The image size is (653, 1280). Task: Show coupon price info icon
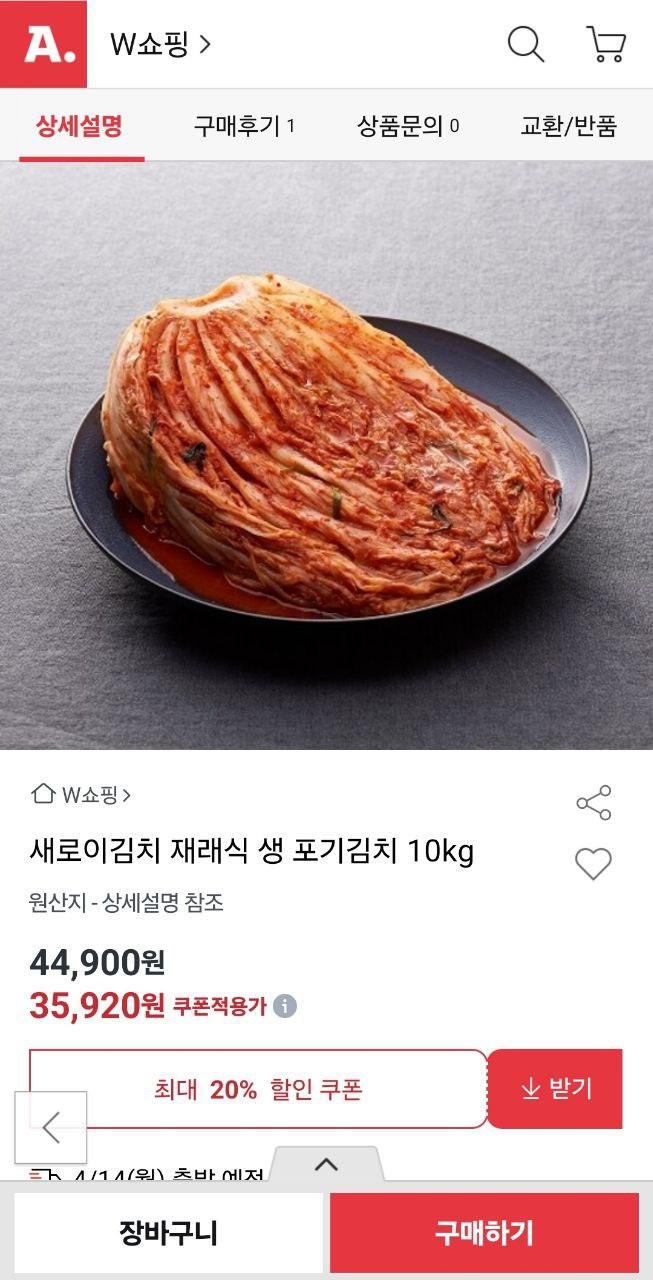[x=285, y=1006]
